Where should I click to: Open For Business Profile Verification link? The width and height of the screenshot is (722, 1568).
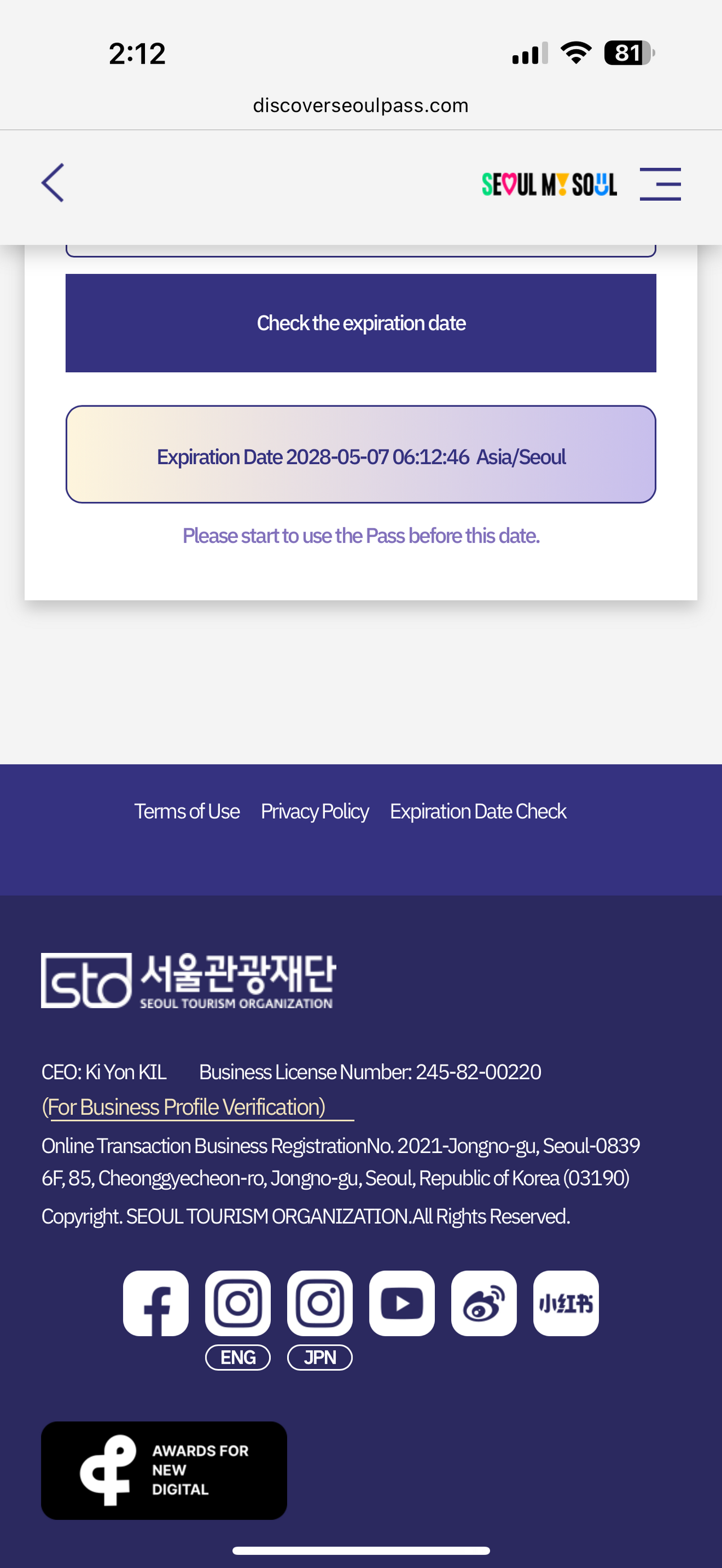(184, 1107)
